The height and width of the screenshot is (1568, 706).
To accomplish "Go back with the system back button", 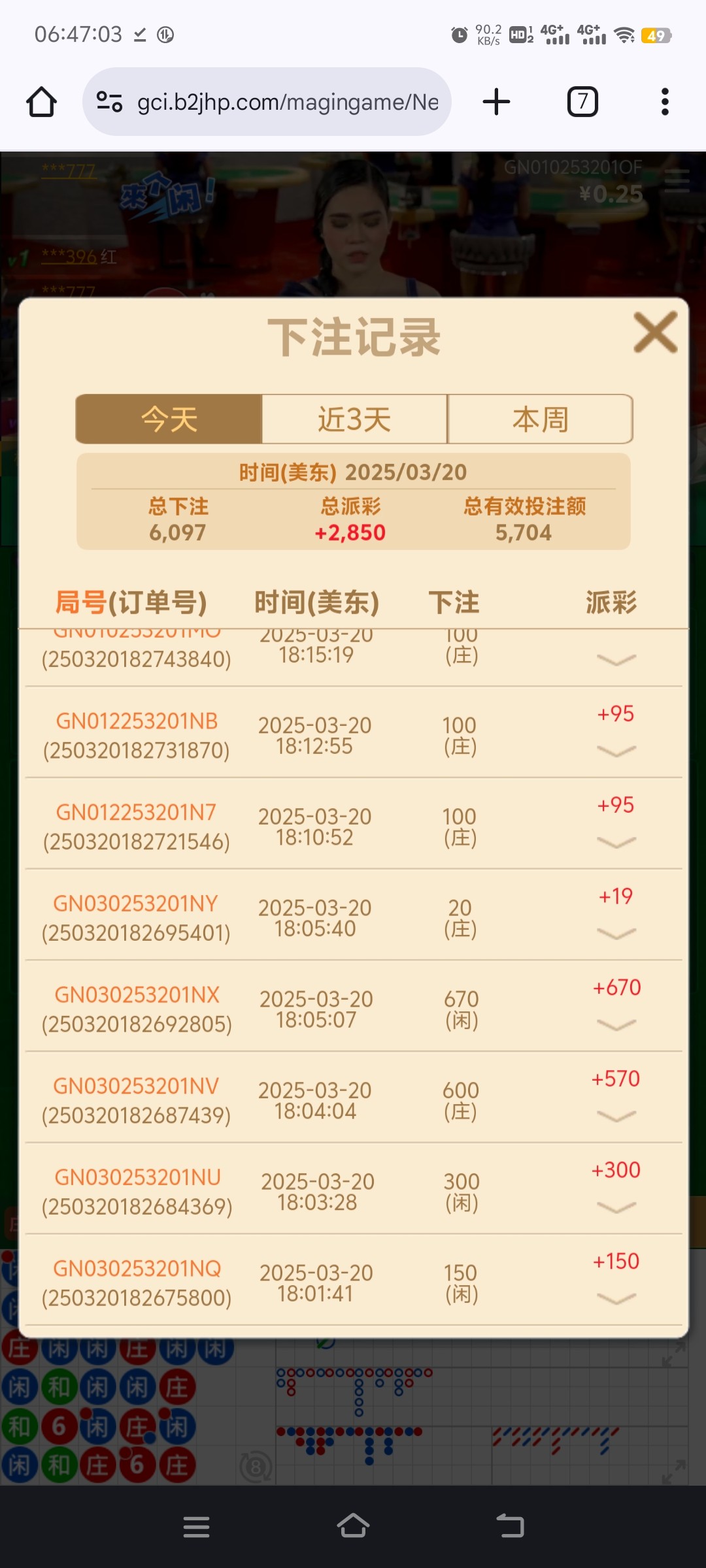I will coord(510,1526).
